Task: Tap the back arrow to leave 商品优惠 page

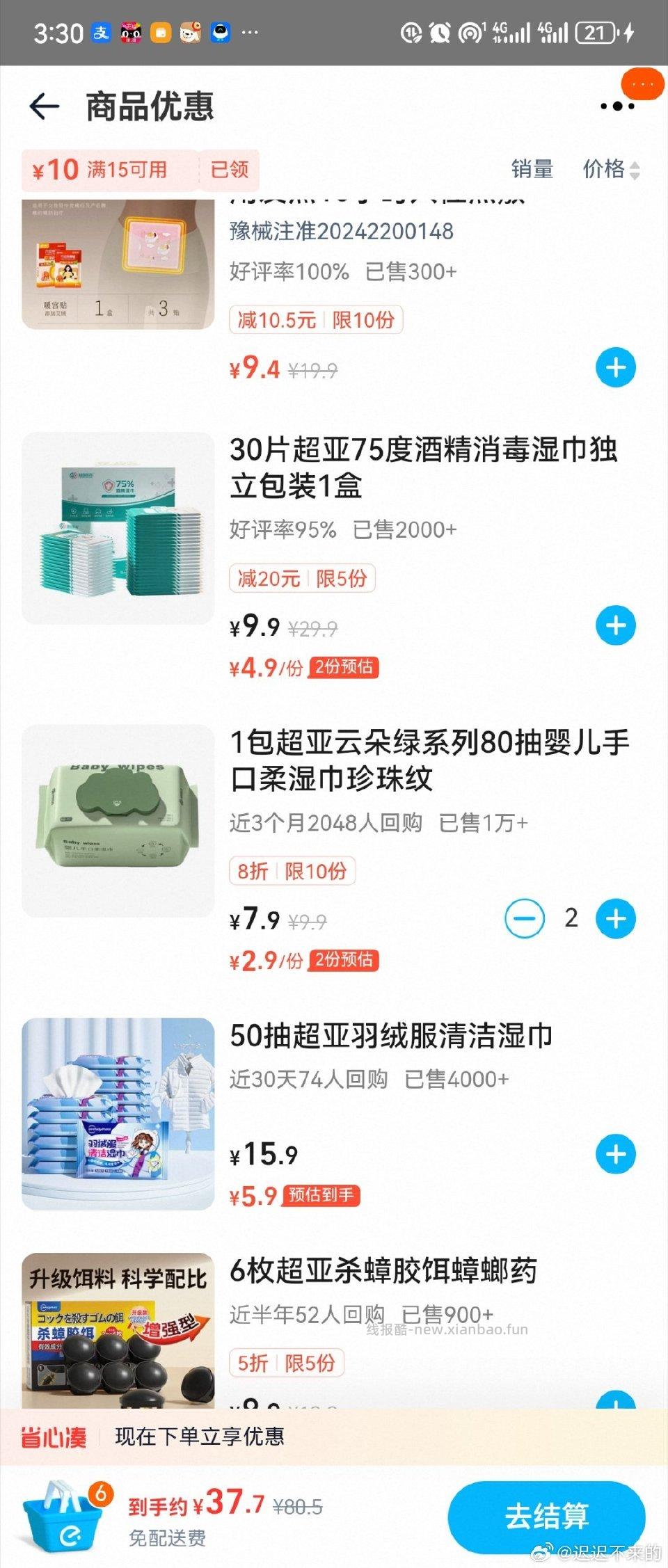Action: (x=42, y=106)
